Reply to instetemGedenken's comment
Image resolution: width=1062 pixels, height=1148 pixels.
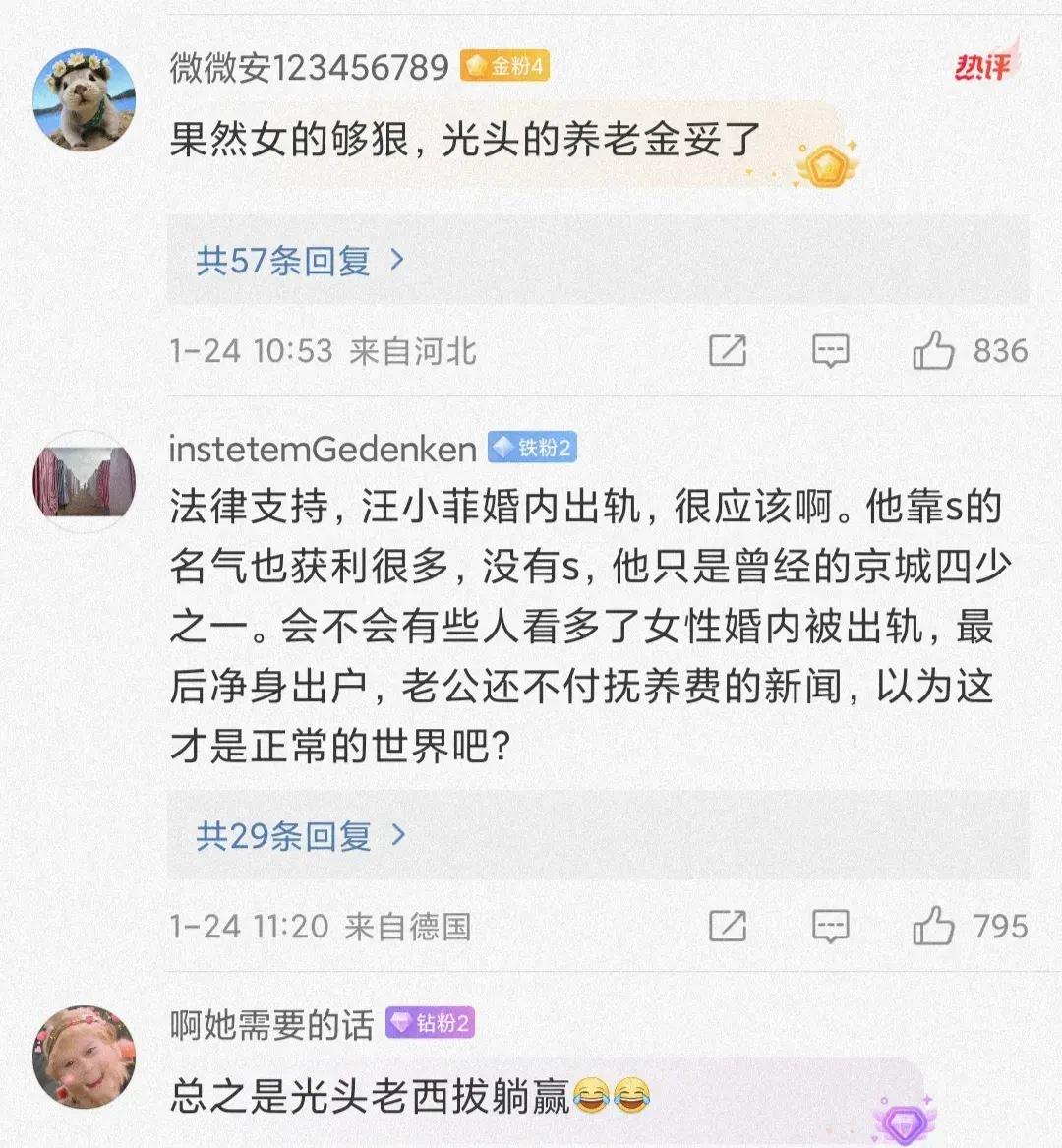click(830, 926)
